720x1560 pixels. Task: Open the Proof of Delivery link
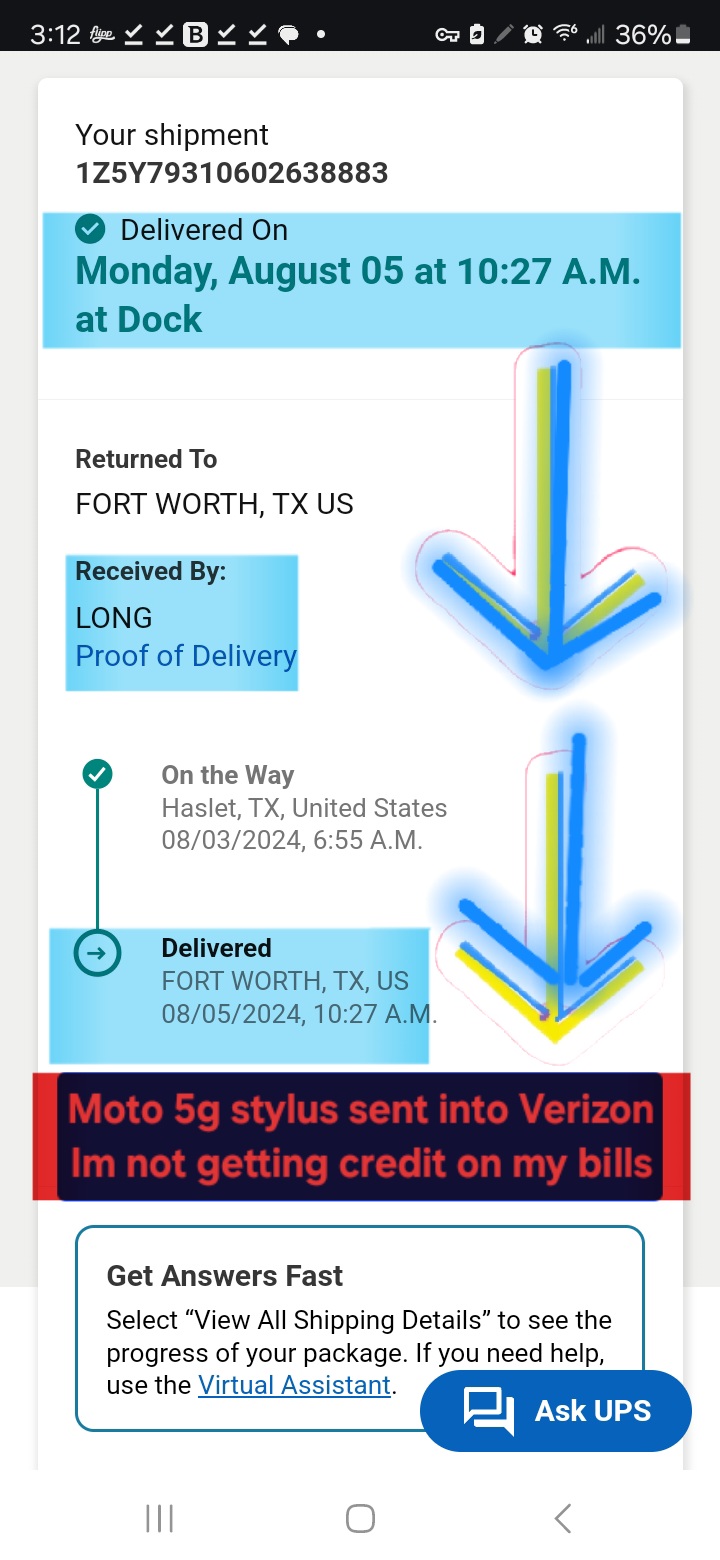point(186,656)
